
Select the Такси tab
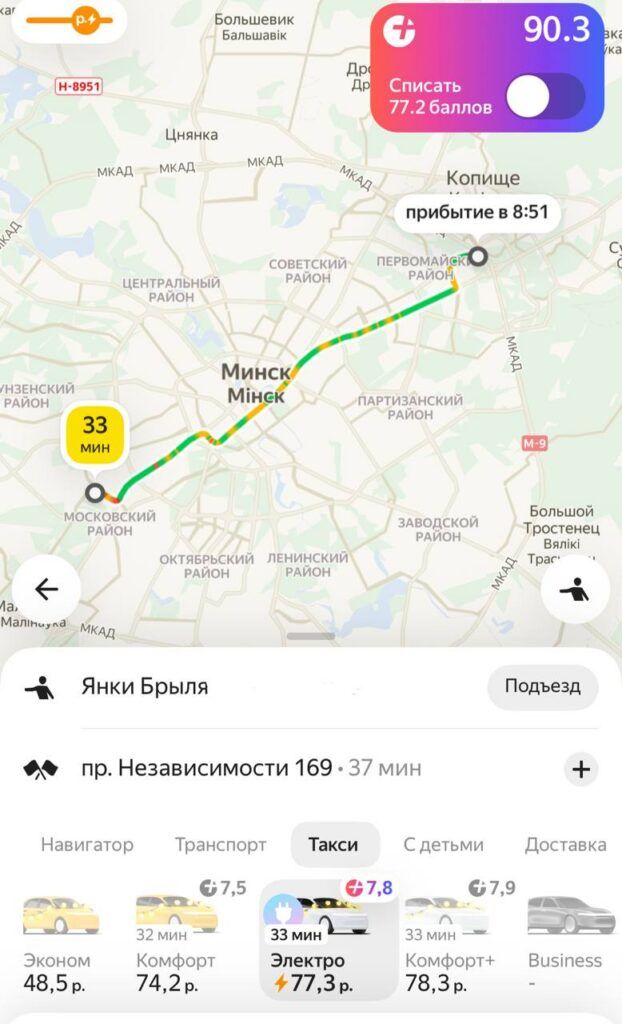click(334, 844)
